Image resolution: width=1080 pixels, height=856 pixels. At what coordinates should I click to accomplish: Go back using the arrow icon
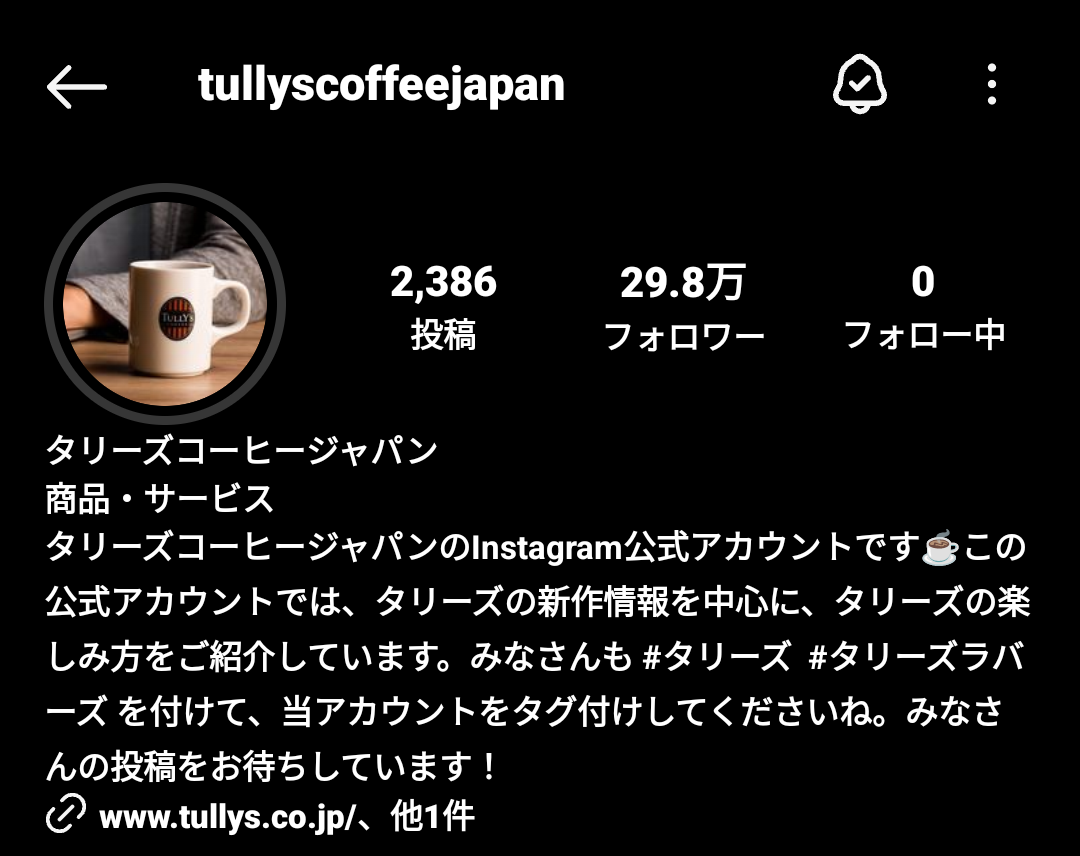(x=76, y=87)
